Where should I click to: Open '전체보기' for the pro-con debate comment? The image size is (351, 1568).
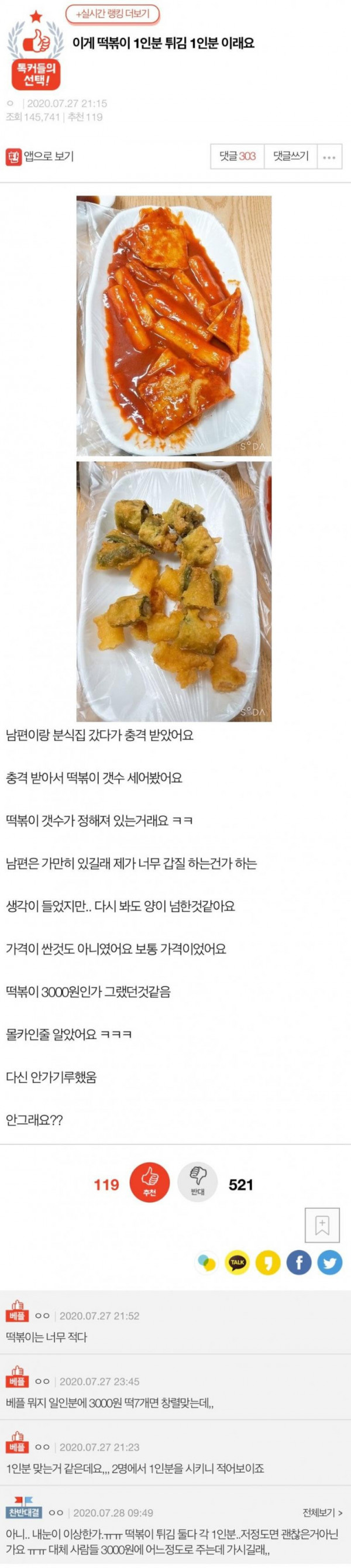[x=322, y=1512]
